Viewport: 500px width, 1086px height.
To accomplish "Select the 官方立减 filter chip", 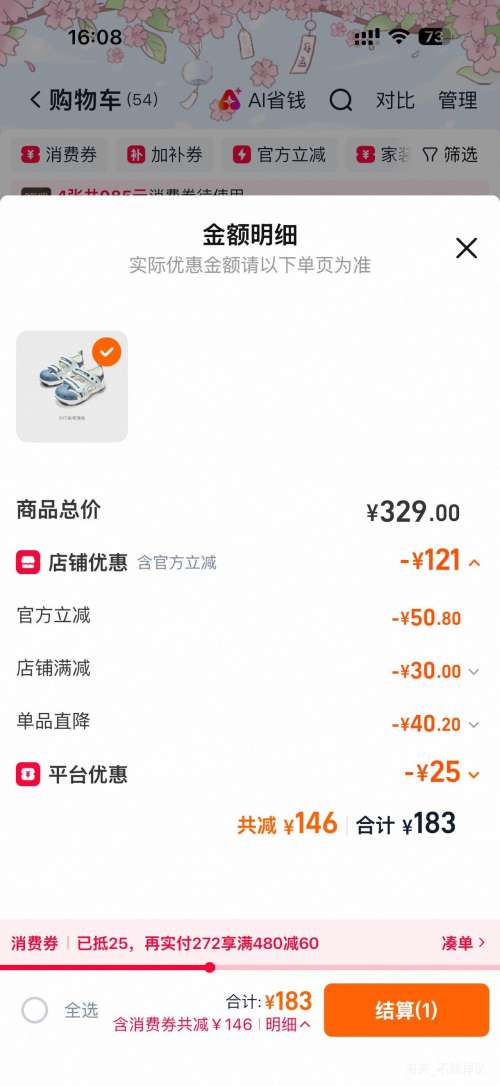I will 280,154.
